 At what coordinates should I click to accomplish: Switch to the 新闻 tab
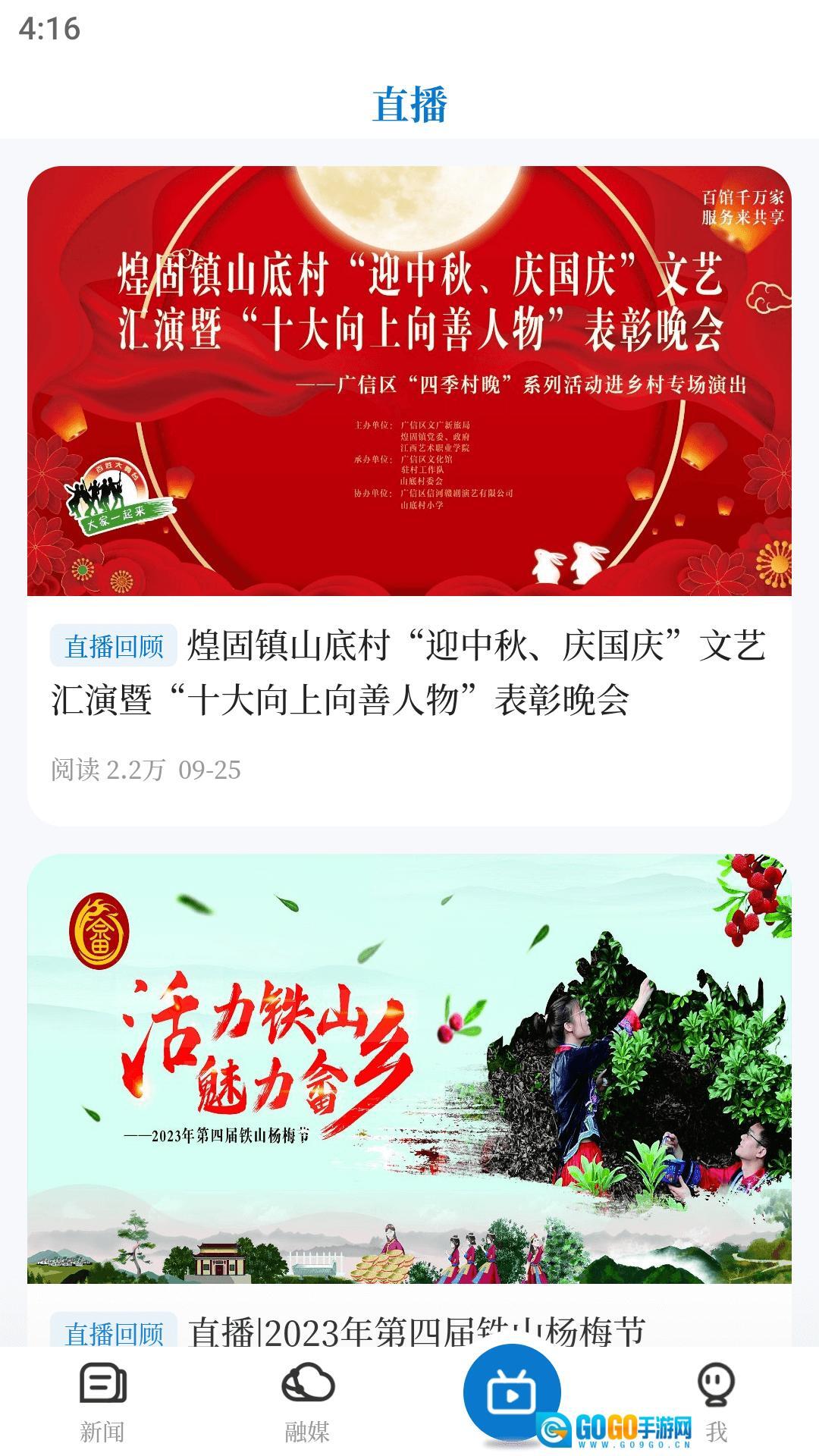coord(102,1403)
